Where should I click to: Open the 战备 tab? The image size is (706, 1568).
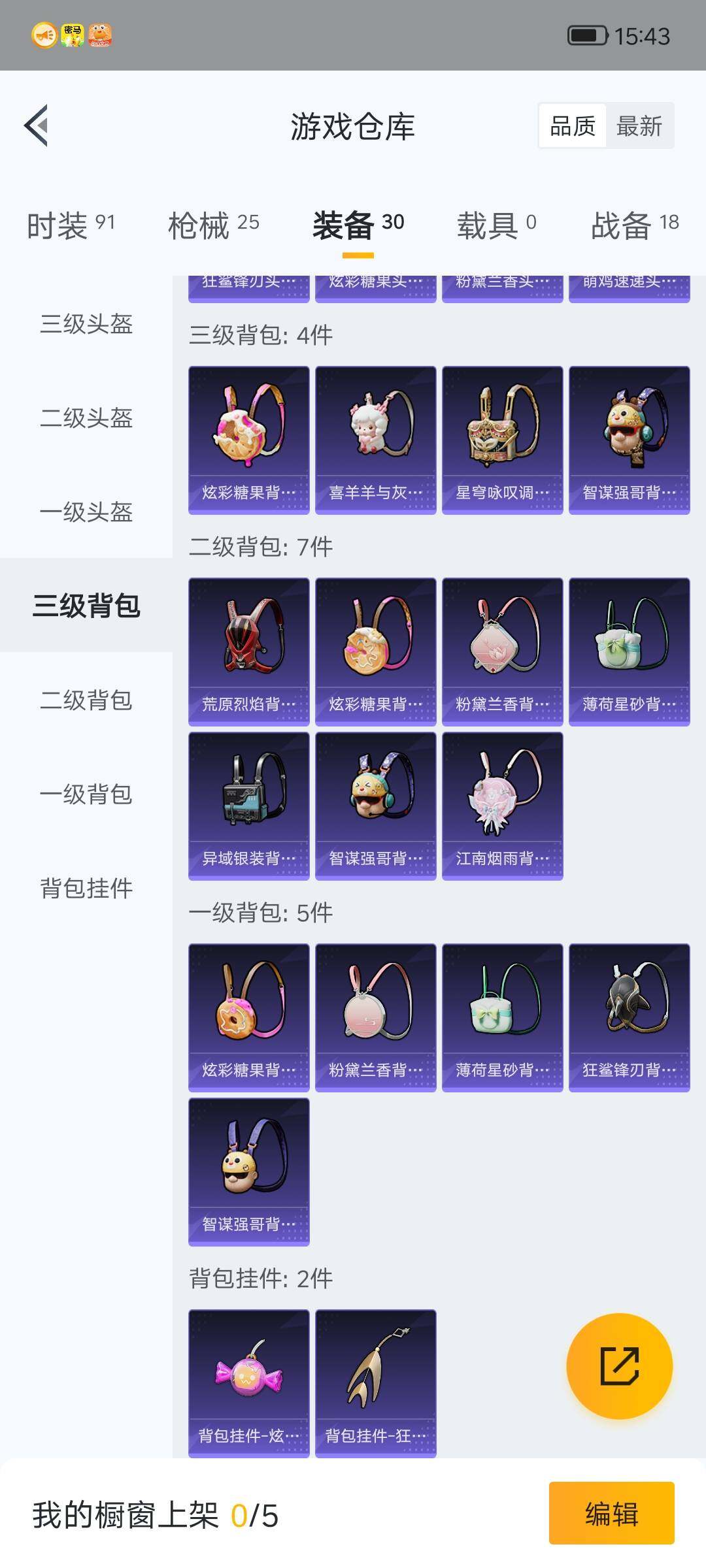coord(635,225)
